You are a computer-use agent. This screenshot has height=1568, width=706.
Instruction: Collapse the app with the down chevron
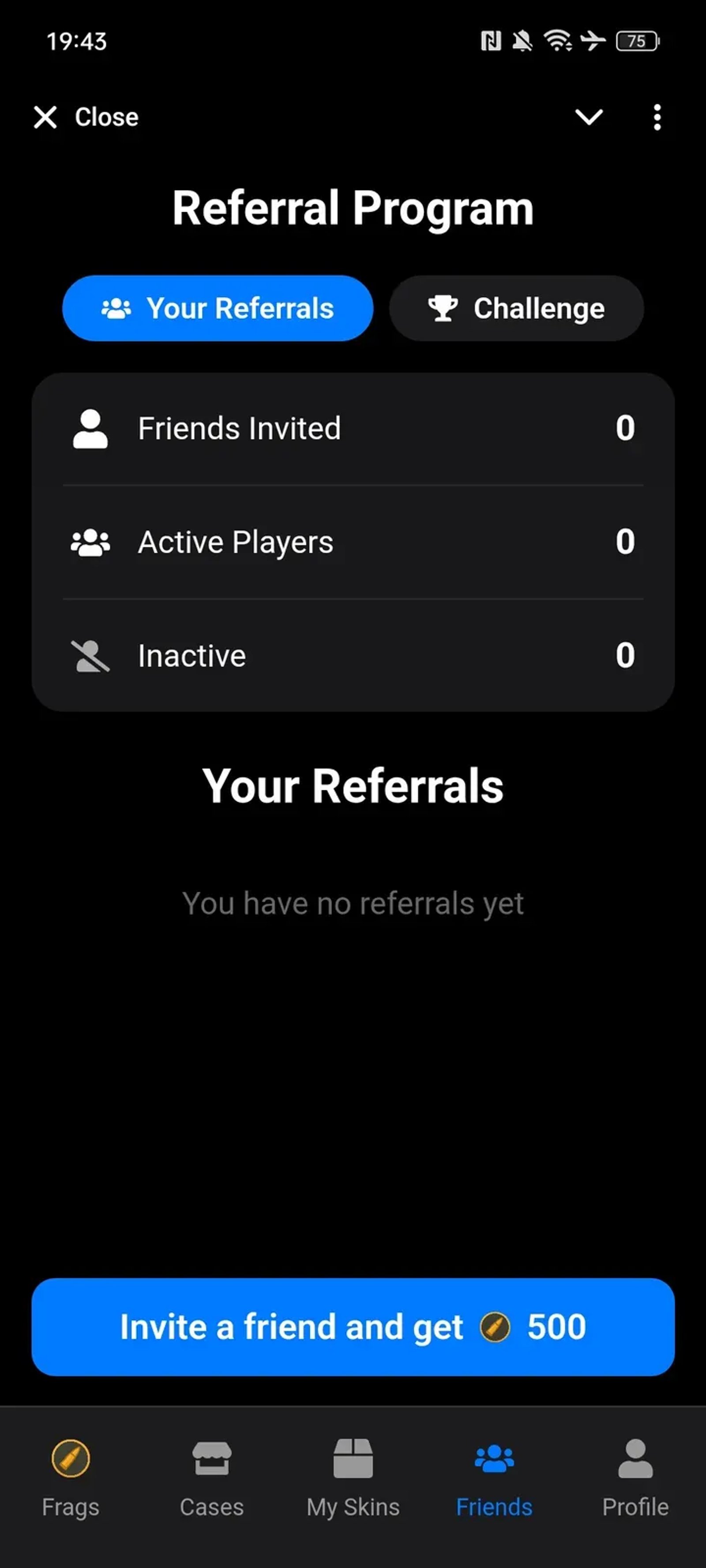tap(589, 117)
